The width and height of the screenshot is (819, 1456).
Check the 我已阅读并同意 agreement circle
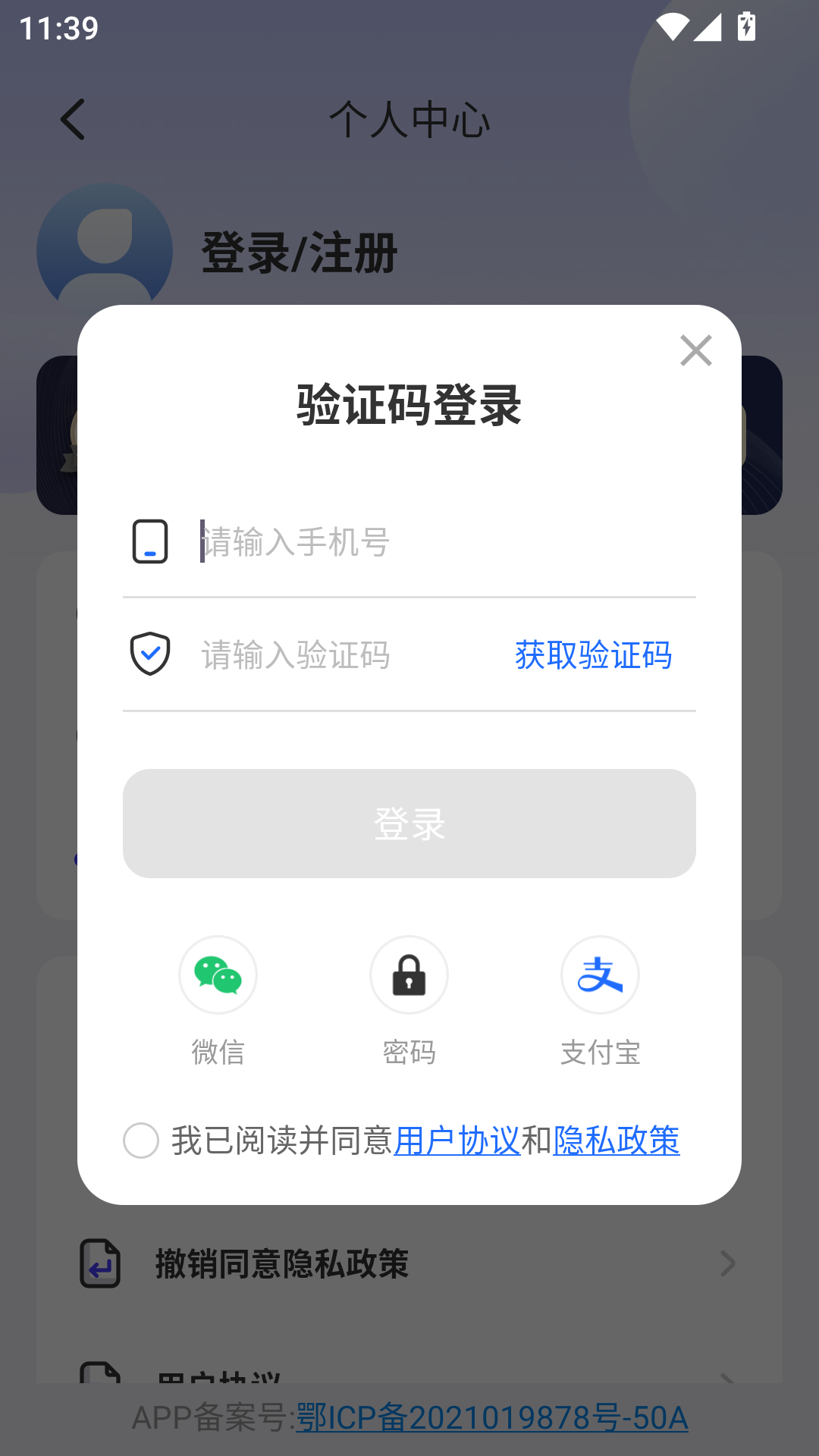pos(140,1141)
